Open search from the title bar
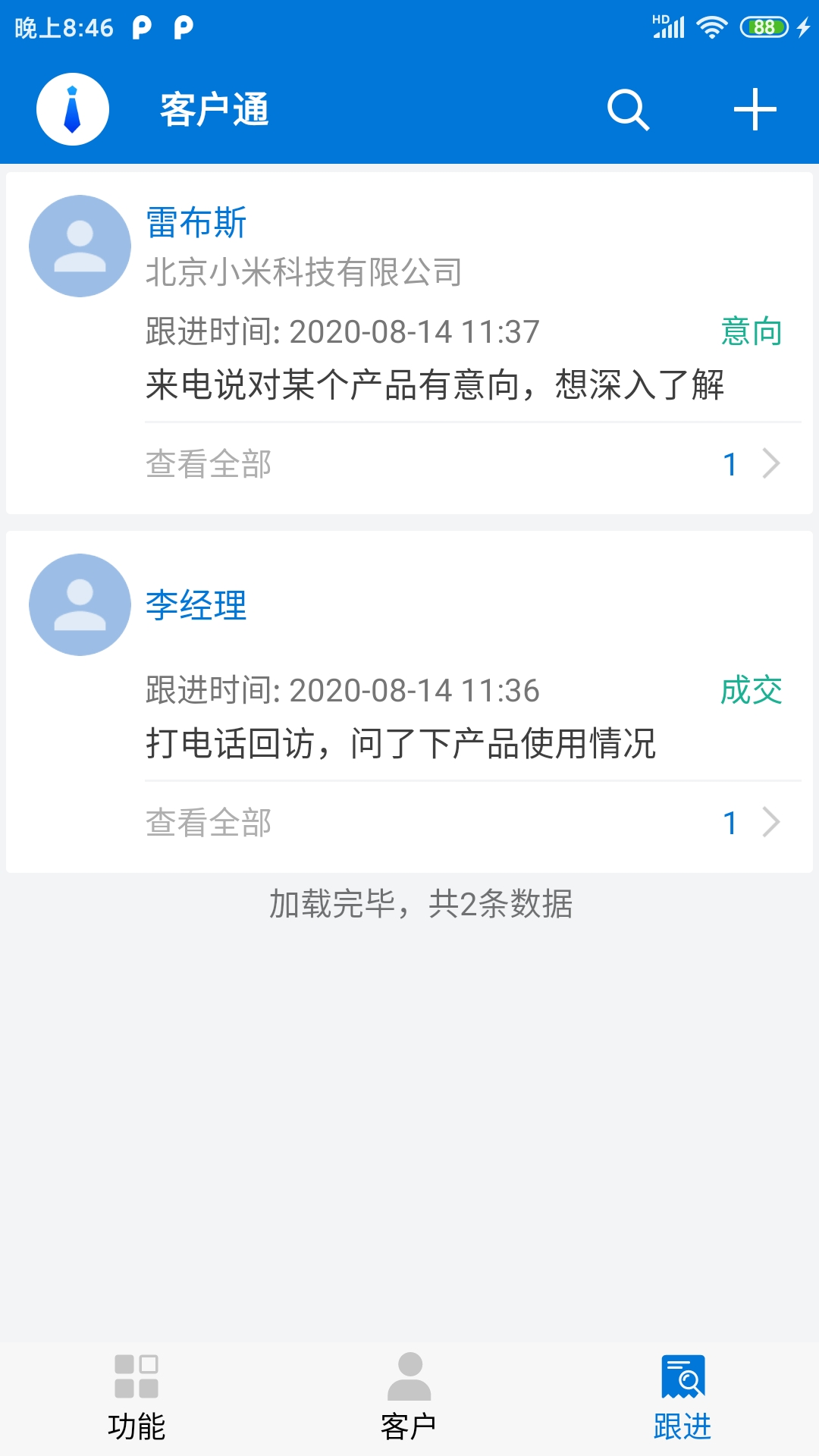 (x=626, y=110)
